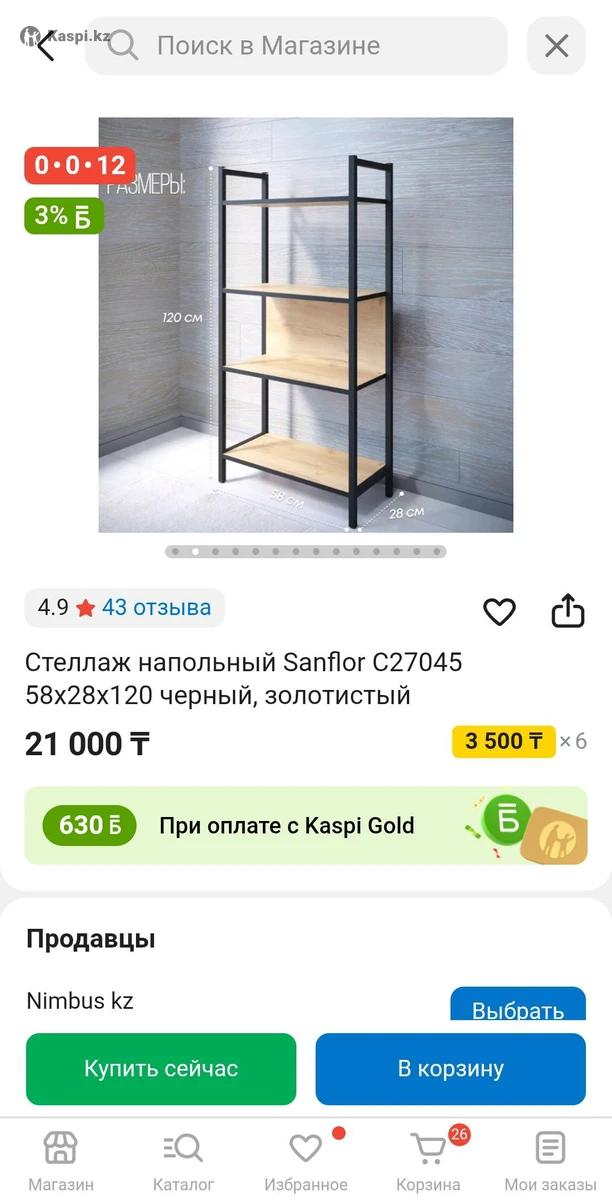Go back using the top-left arrow
This screenshot has height=1200, width=612.
43,46
